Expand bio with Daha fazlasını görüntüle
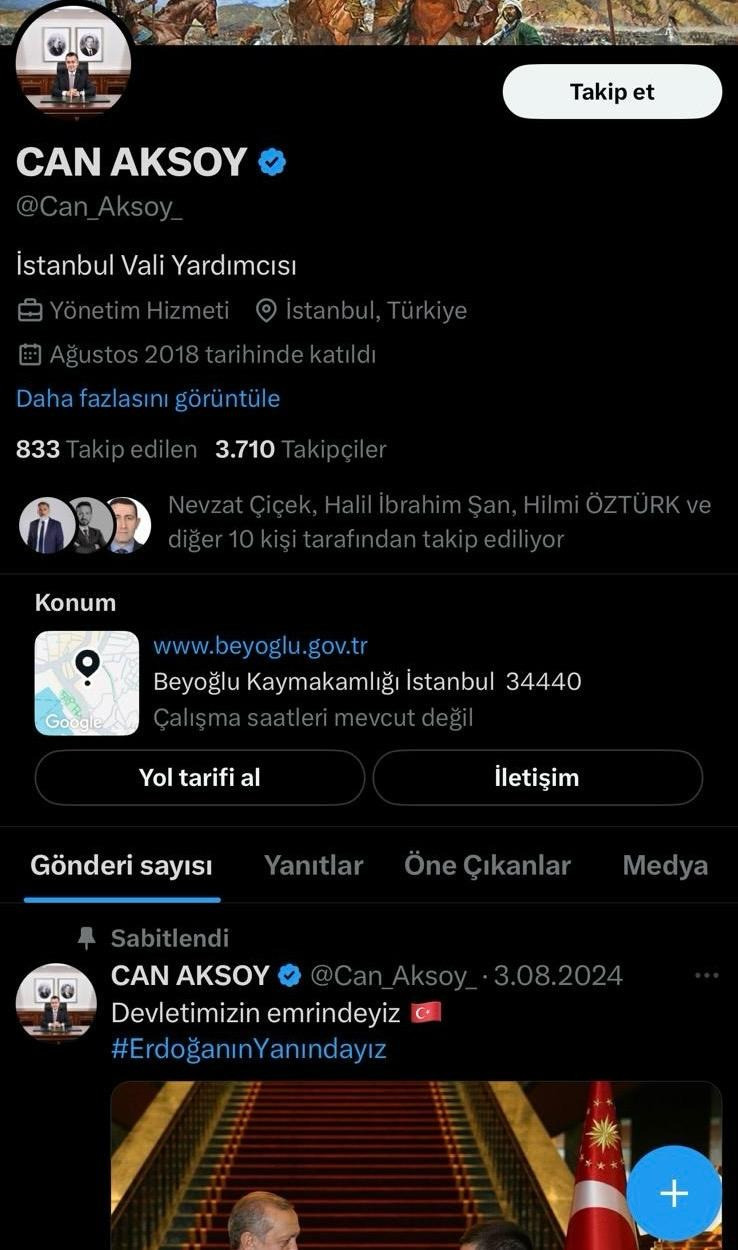The width and height of the screenshot is (738, 1250). (x=148, y=399)
